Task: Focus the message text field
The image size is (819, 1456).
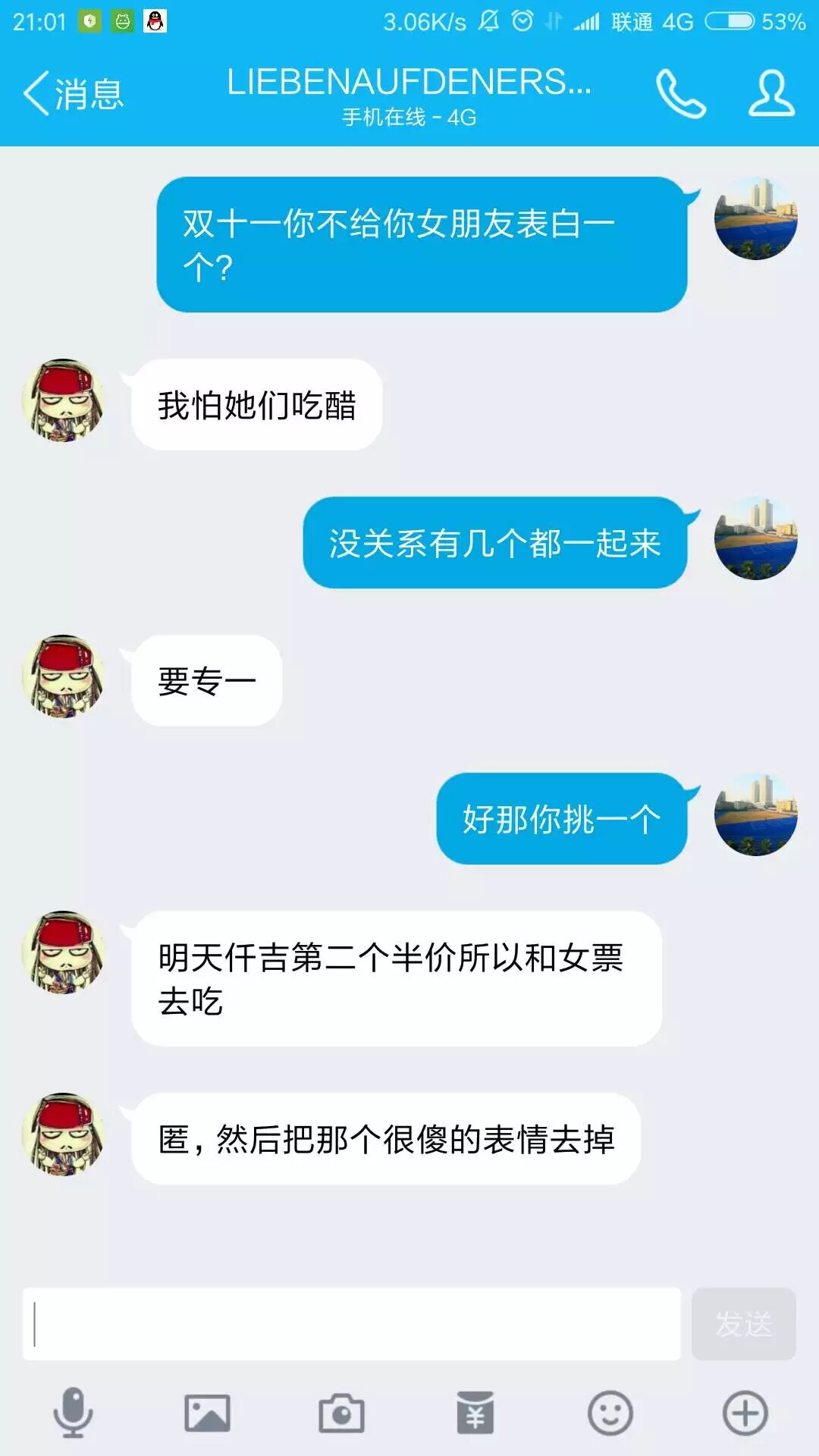Action: point(351,1323)
